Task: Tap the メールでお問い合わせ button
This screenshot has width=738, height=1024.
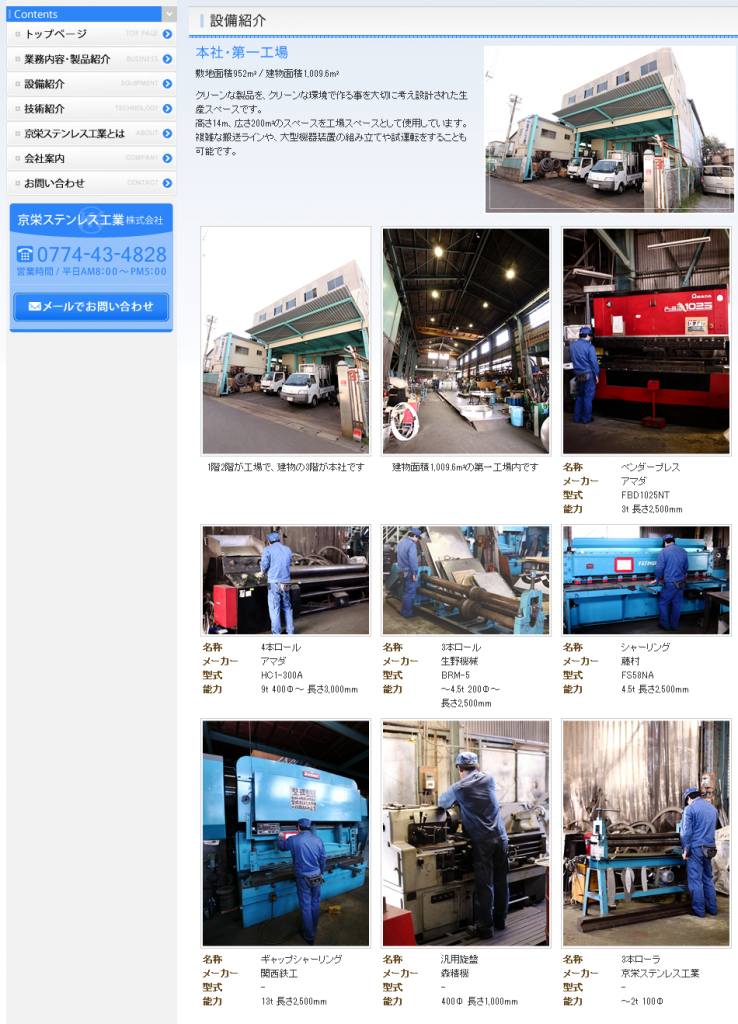Action: pos(91,306)
